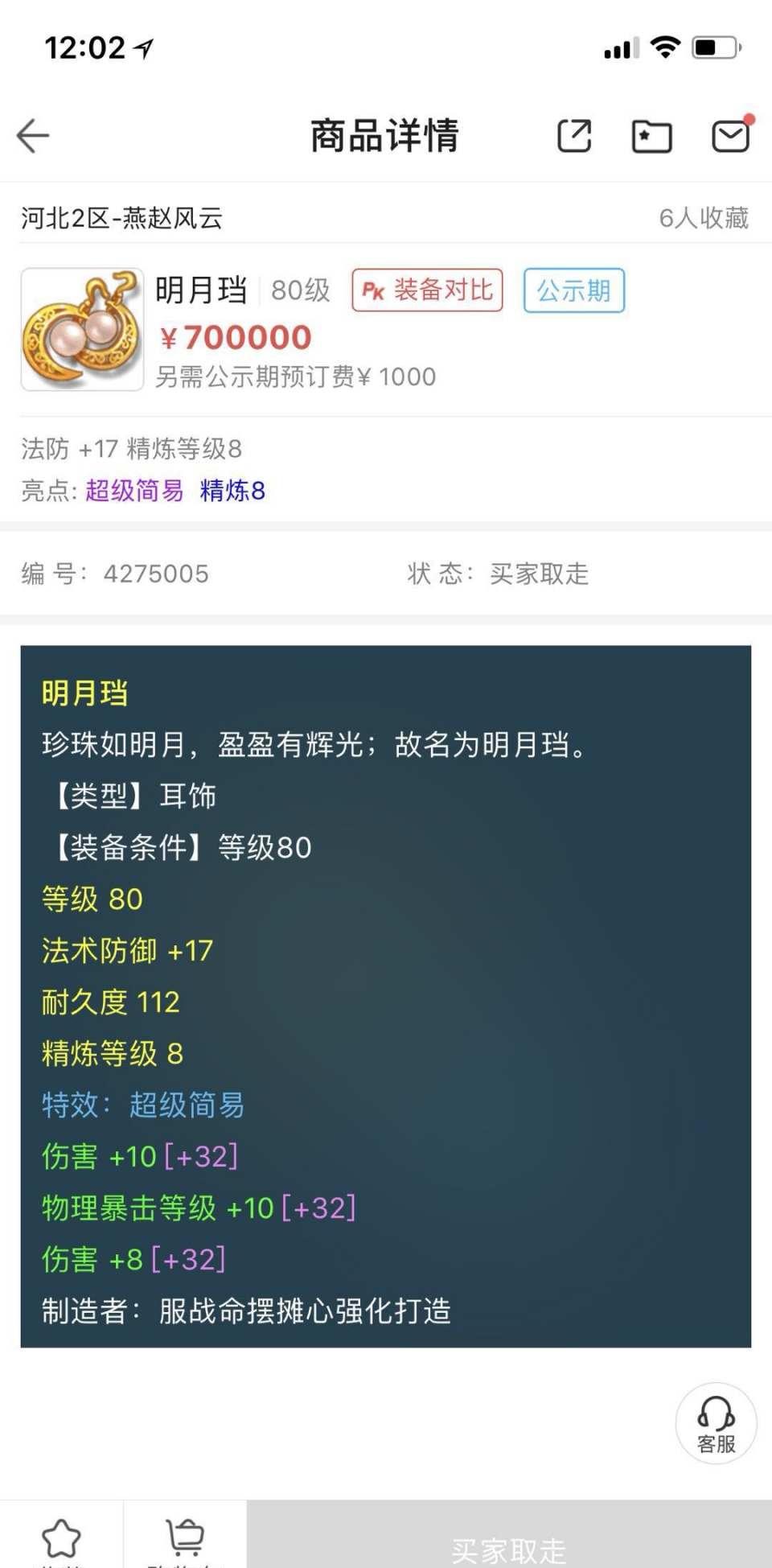Viewport: 772px width, 1568px height.
Task: Tap the 公示期 tag
Action: point(573,290)
